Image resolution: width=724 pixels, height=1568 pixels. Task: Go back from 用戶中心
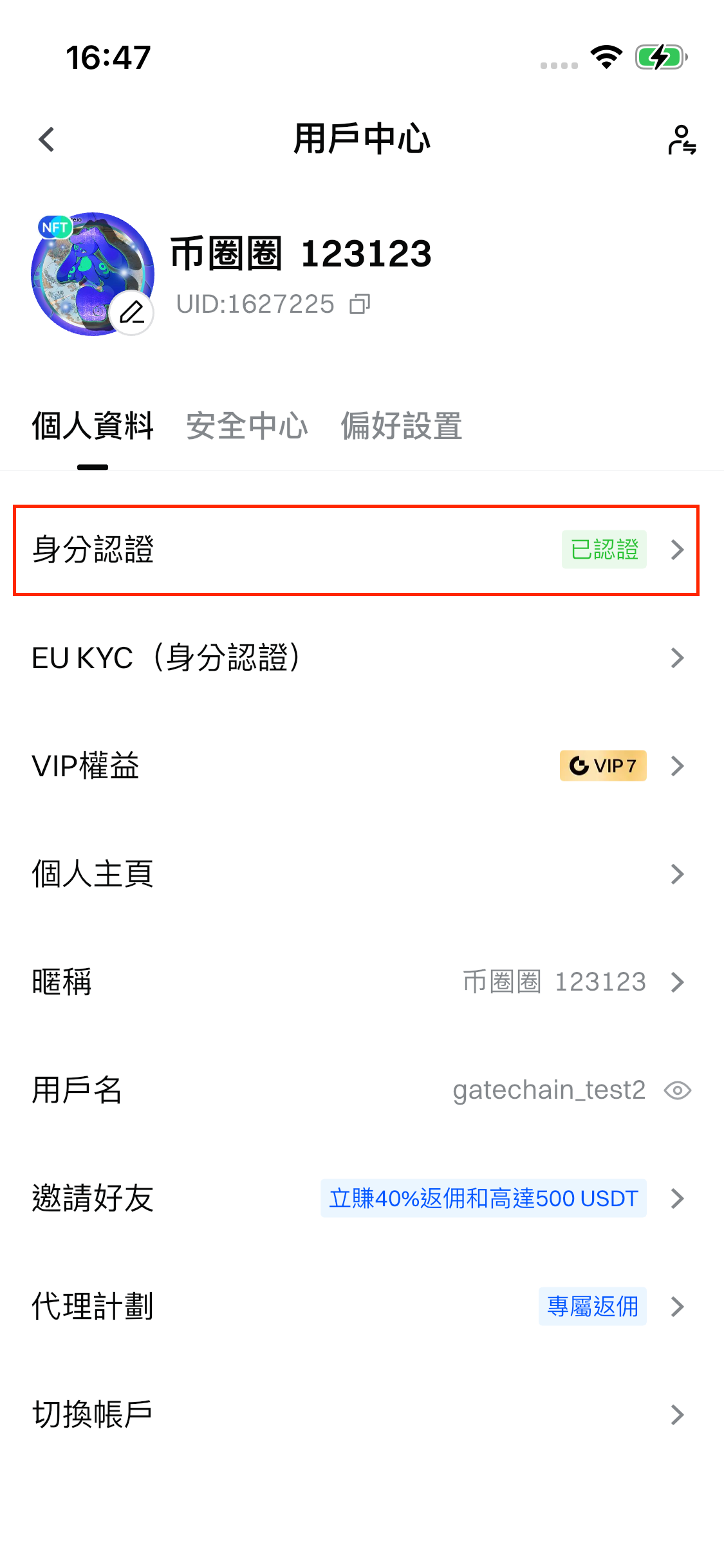click(46, 140)
